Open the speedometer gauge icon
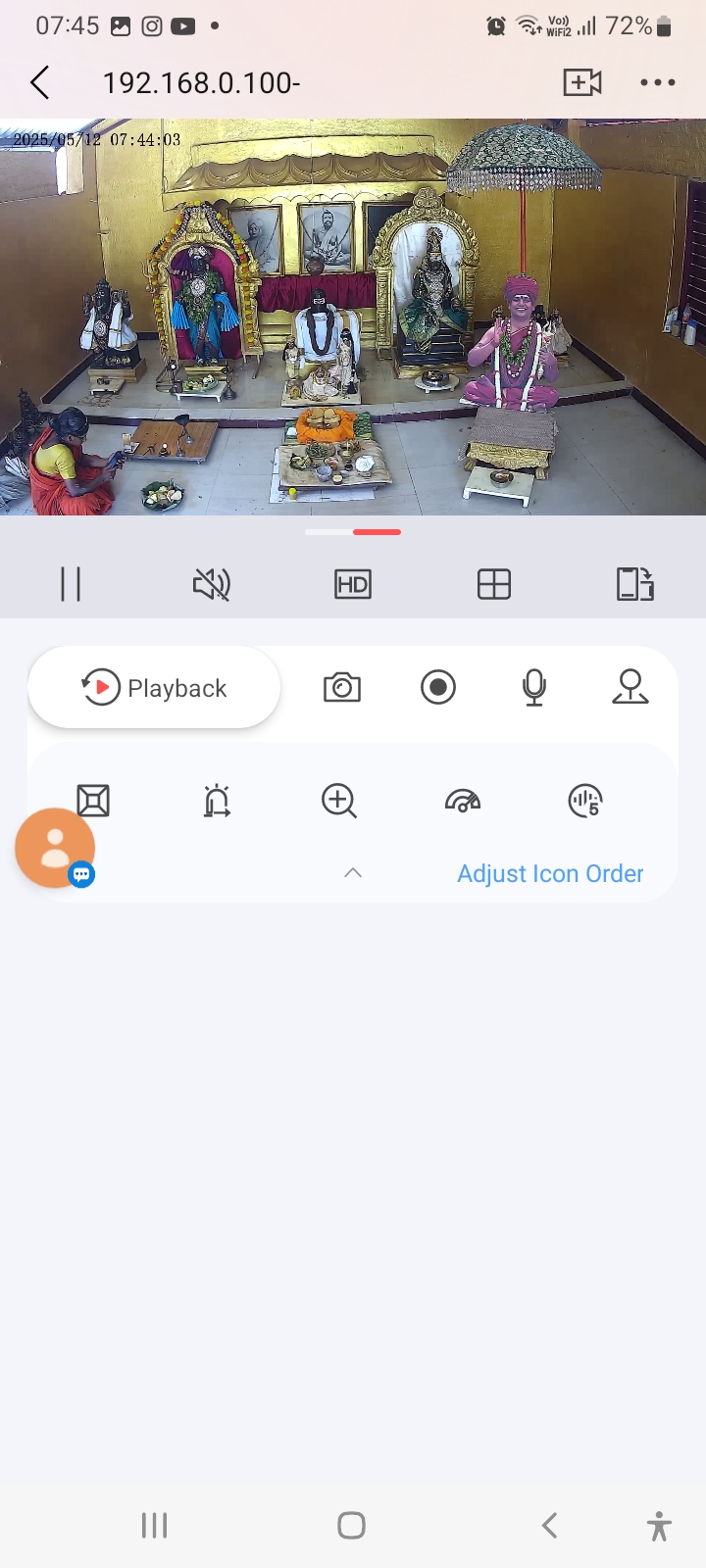Screen dimensions: 706x1568 (463, 802)
